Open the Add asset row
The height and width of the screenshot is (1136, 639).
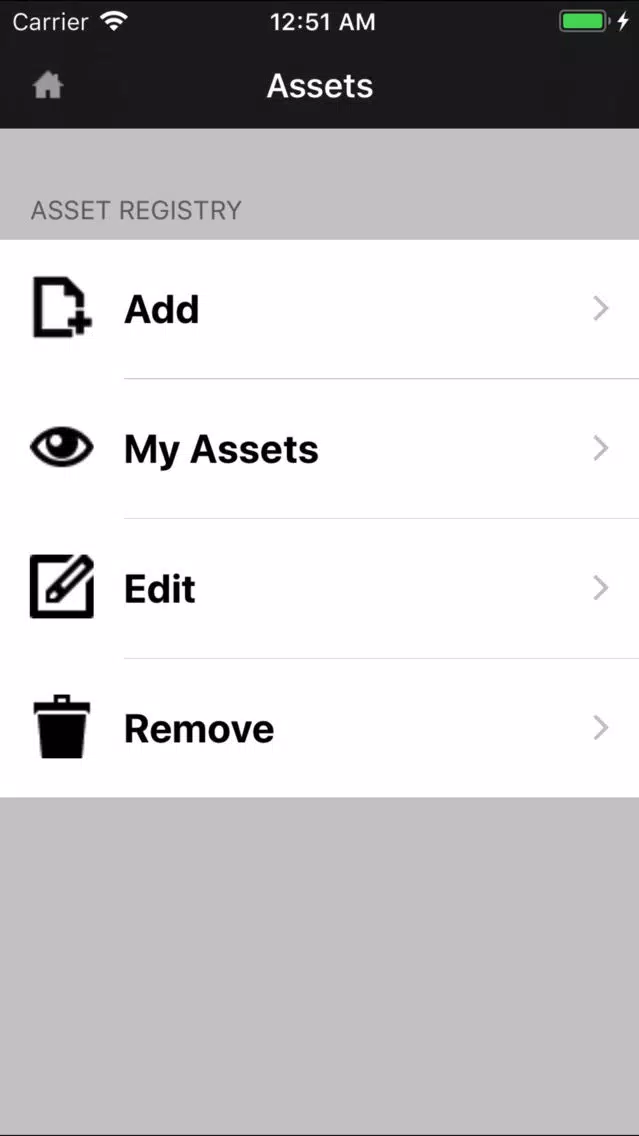[x=320, y=309]
